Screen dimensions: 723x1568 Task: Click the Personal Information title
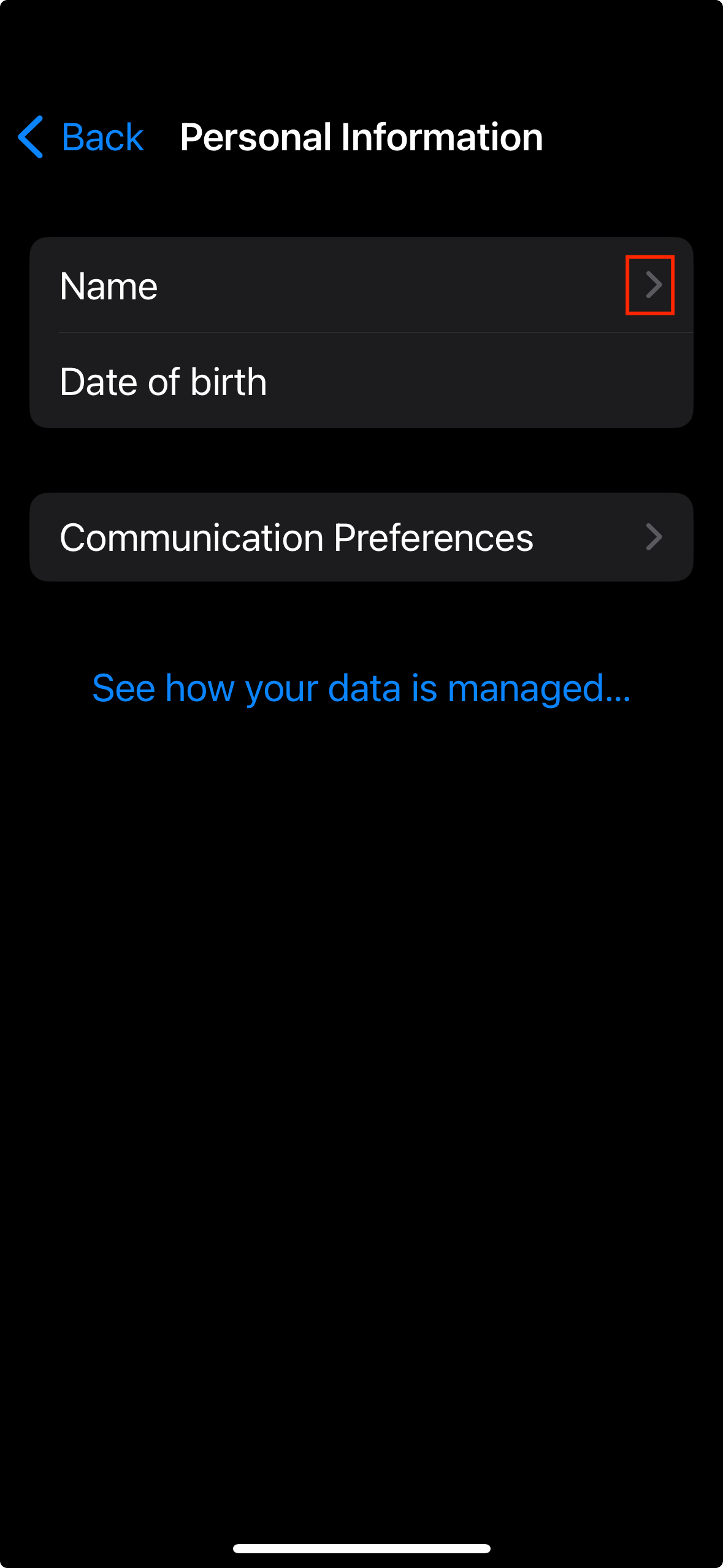361,136
